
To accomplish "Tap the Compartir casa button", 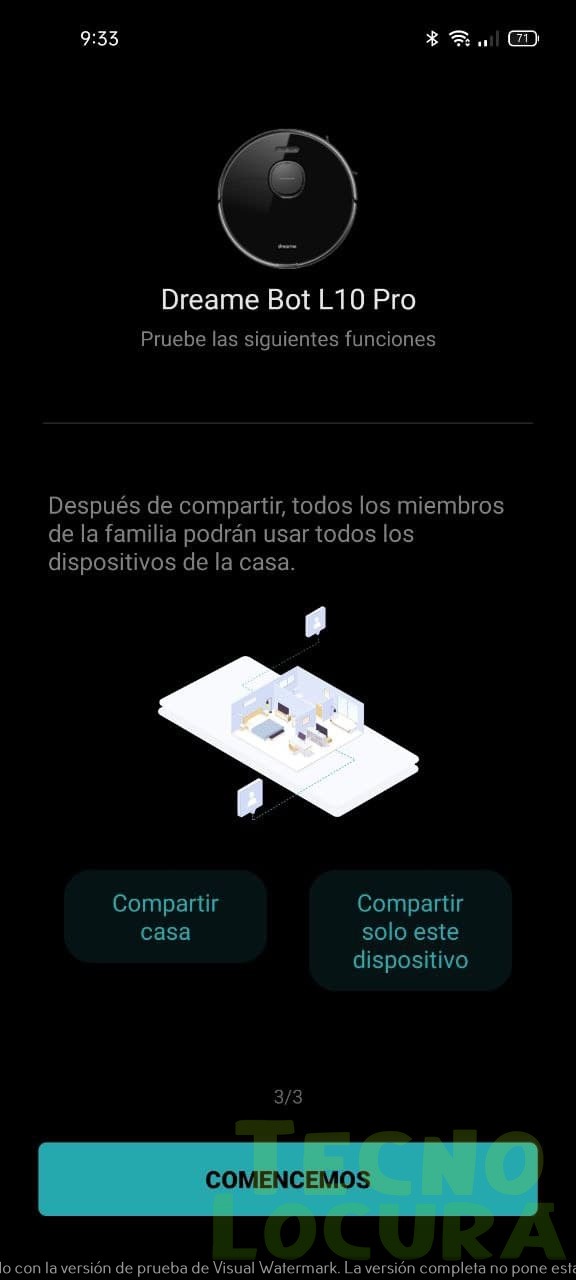I will pos(165,917).
